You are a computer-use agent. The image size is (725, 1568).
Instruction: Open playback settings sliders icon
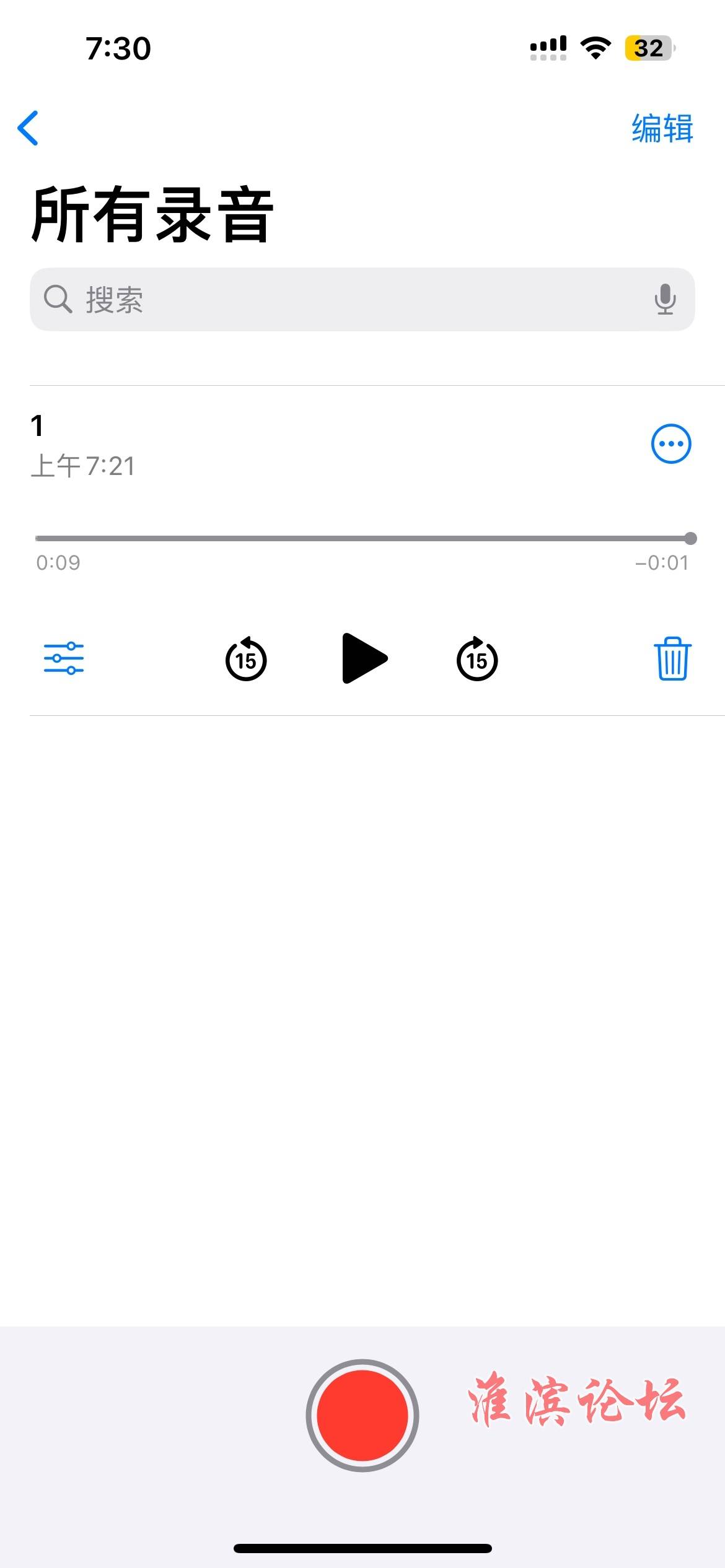click(x=64, y=658)
